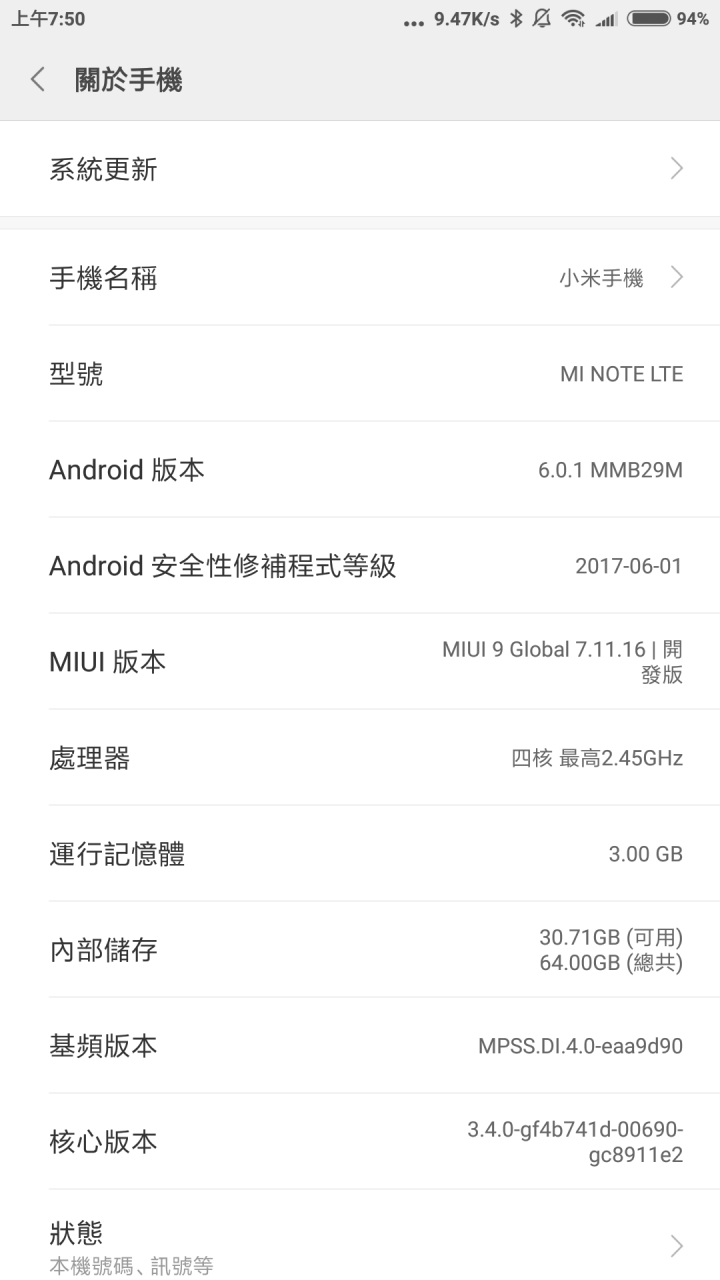Viewport: 720px width, 1280px height.
Task: Tap the 內部儲存 row
Action: point(360,949)
